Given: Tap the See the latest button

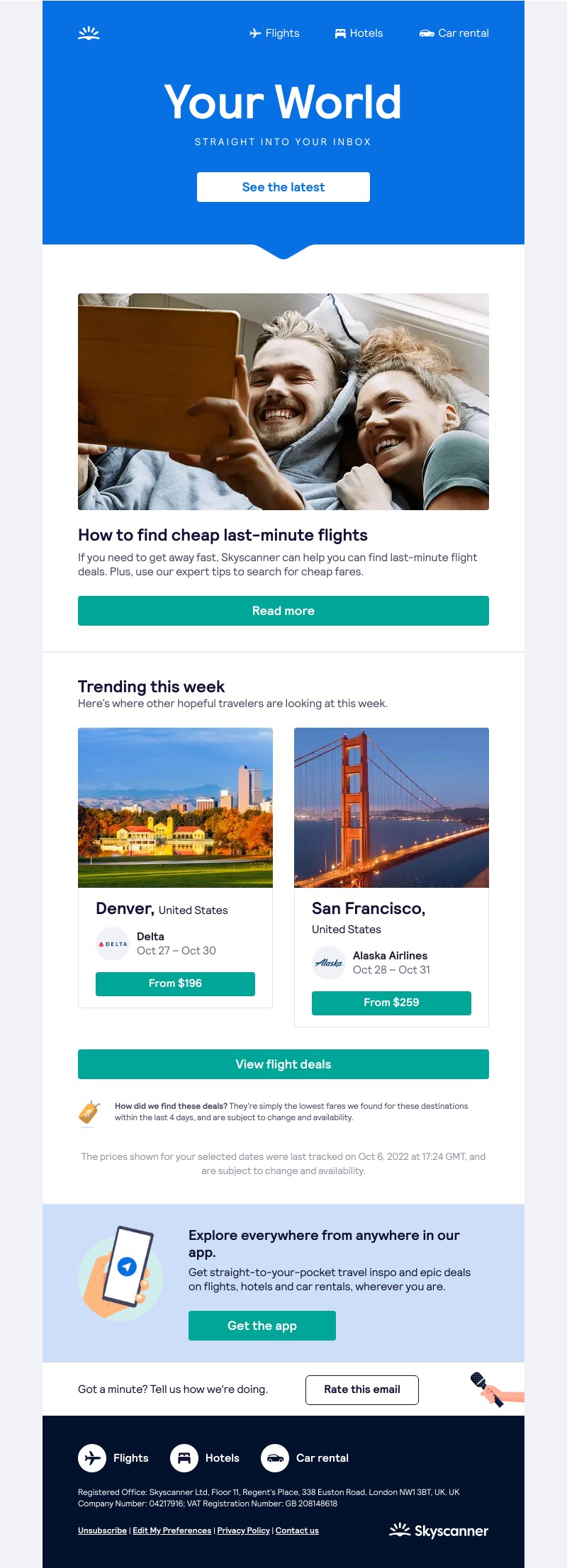Looking at the screenshot, I should click(283, 187).
